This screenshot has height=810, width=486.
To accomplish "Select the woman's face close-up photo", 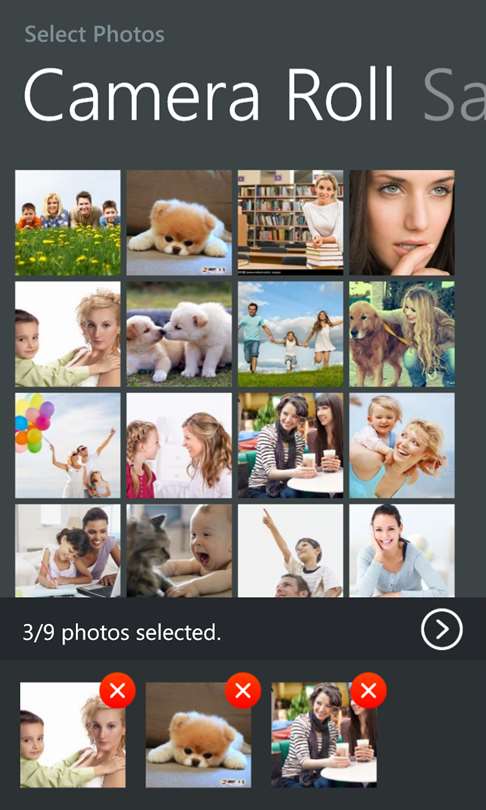I will pyautogui.click(x=402, y=223).
